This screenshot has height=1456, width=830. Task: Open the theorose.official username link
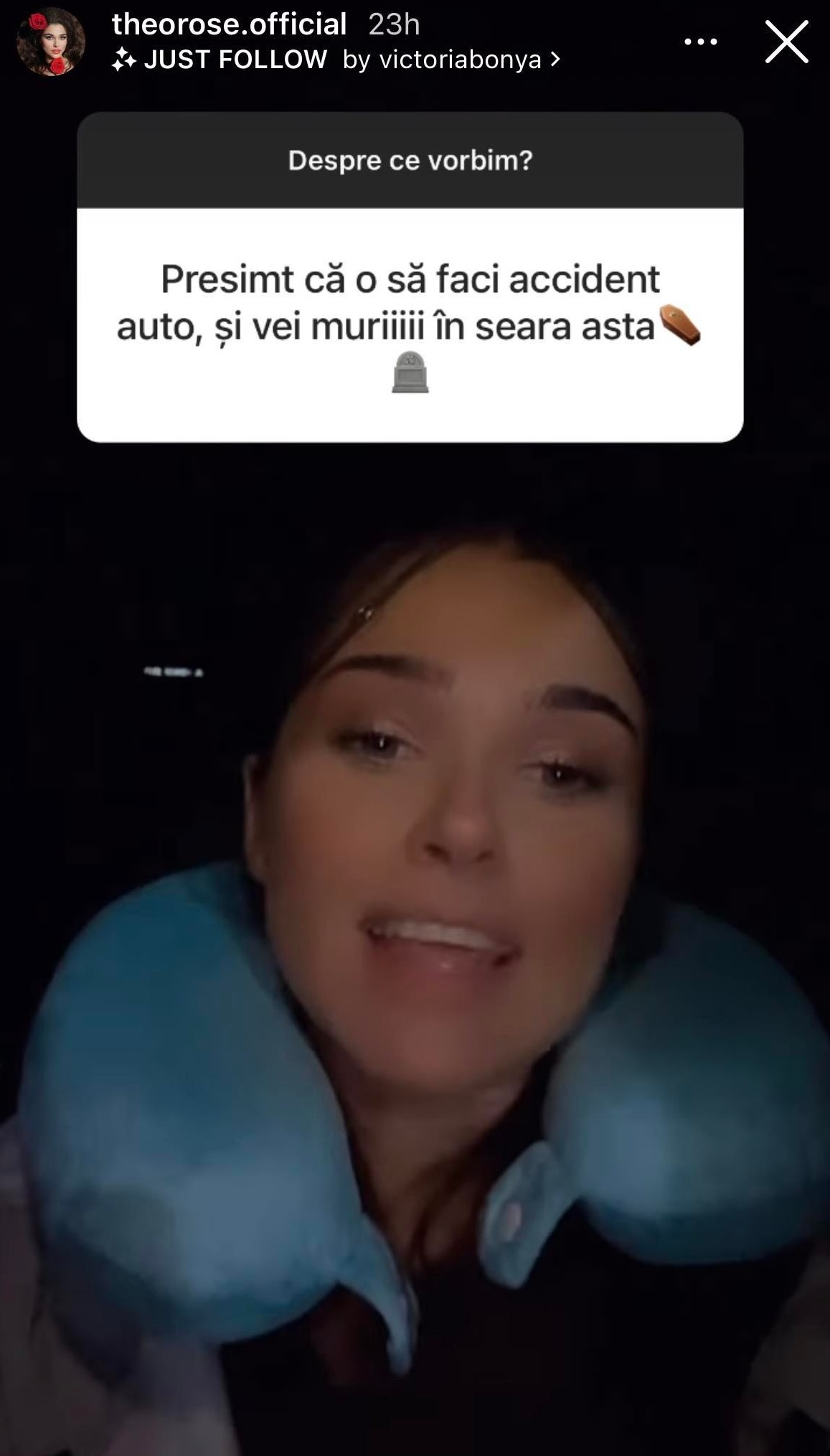click(229, 24)
